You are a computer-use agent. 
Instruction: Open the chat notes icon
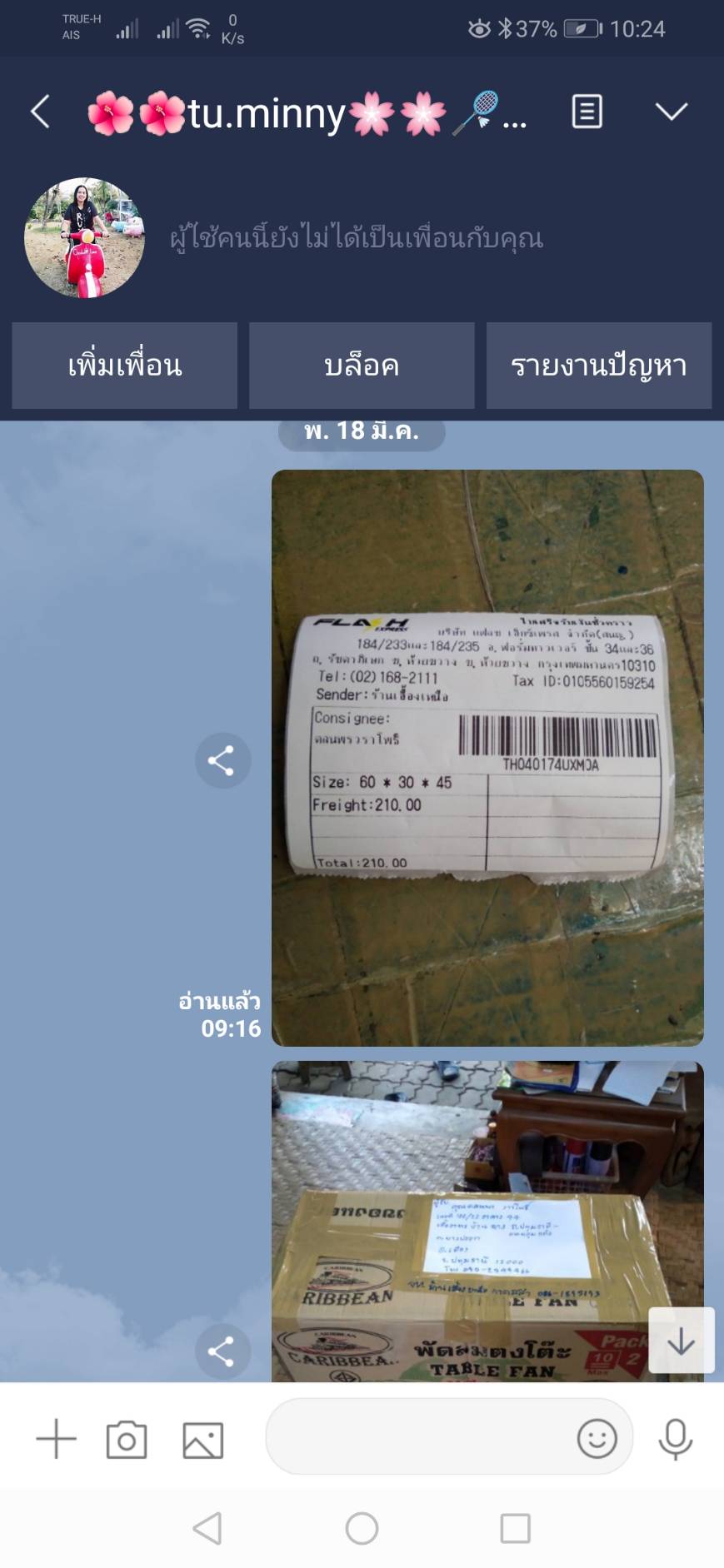pos(587,112)
